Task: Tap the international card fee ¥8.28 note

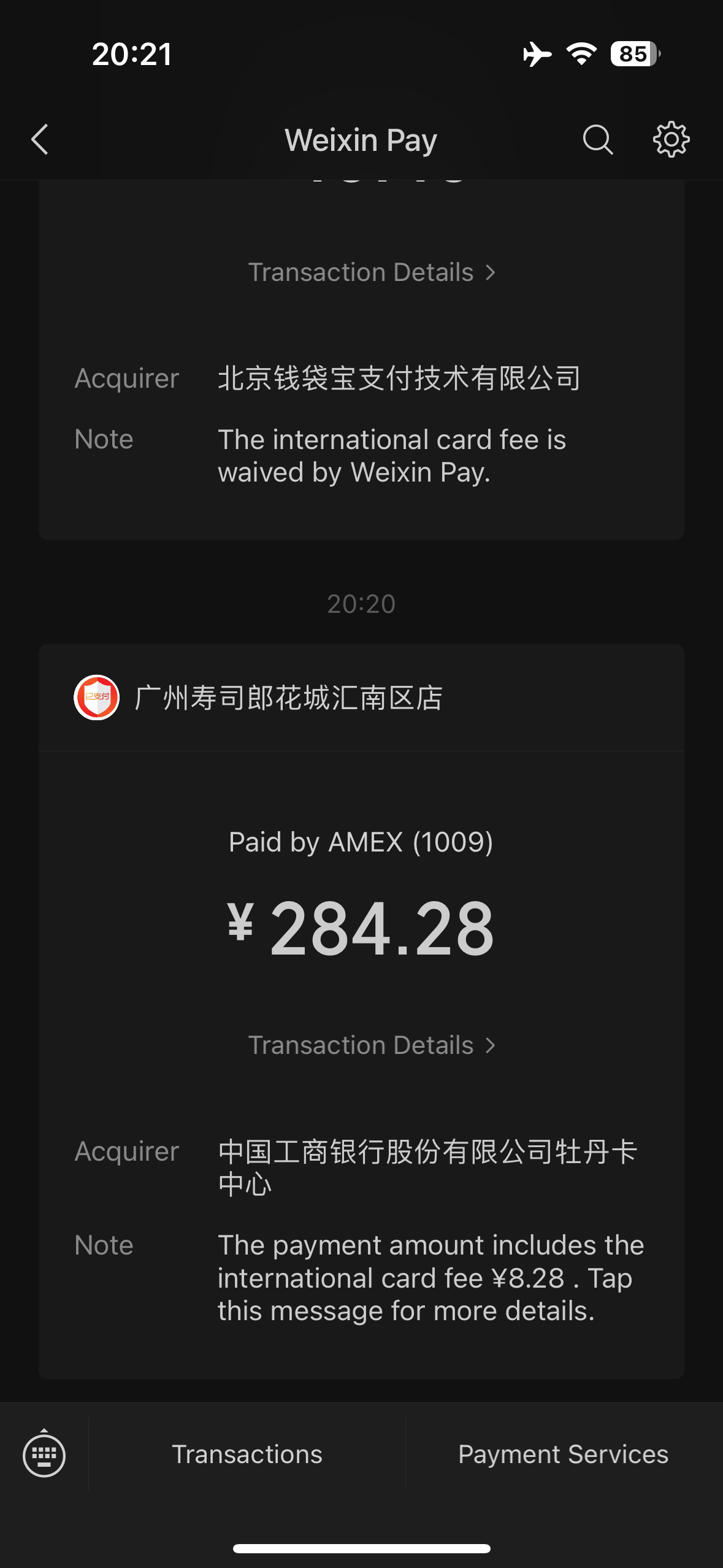Action: point(430,1278)
